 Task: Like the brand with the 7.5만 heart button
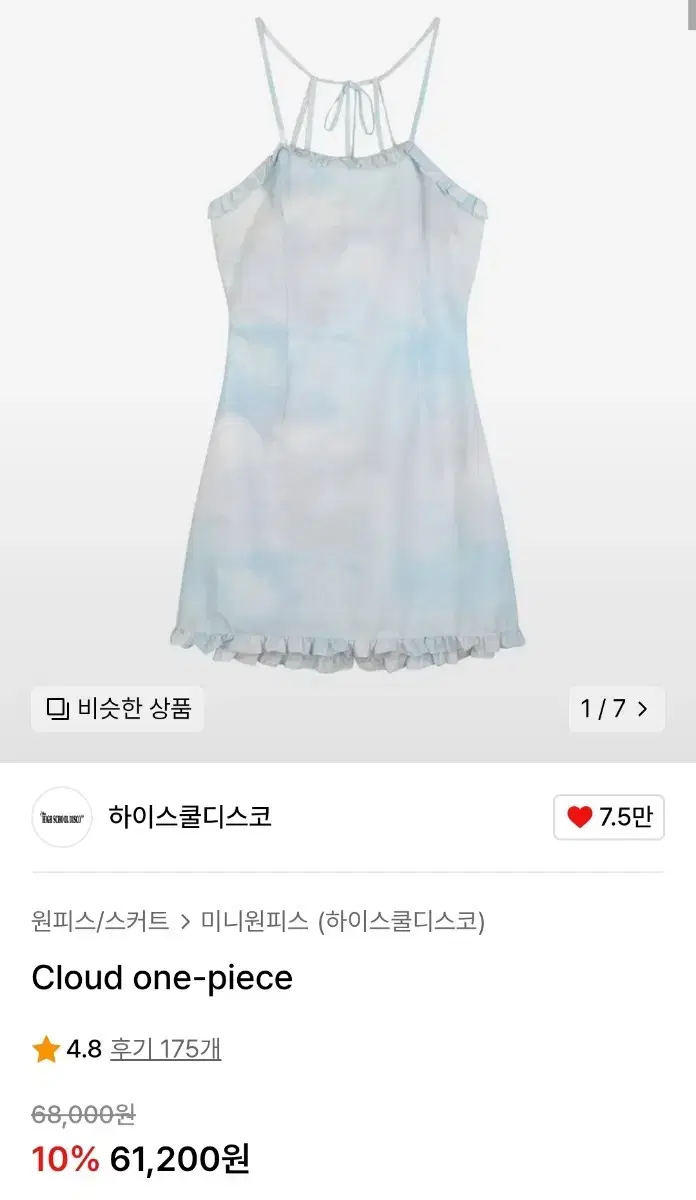click(x=608, y=817)
